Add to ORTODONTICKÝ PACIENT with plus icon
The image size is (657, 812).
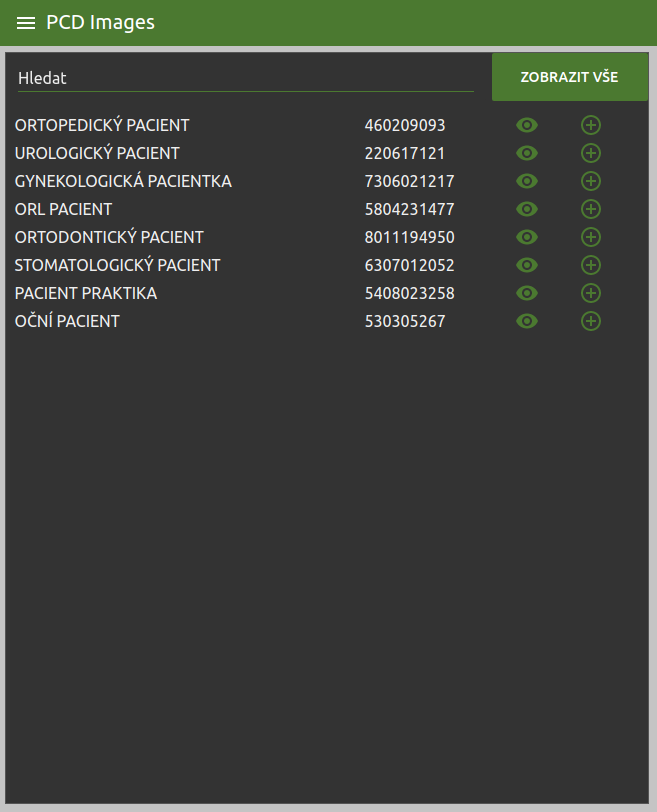[x=591, y=237]
